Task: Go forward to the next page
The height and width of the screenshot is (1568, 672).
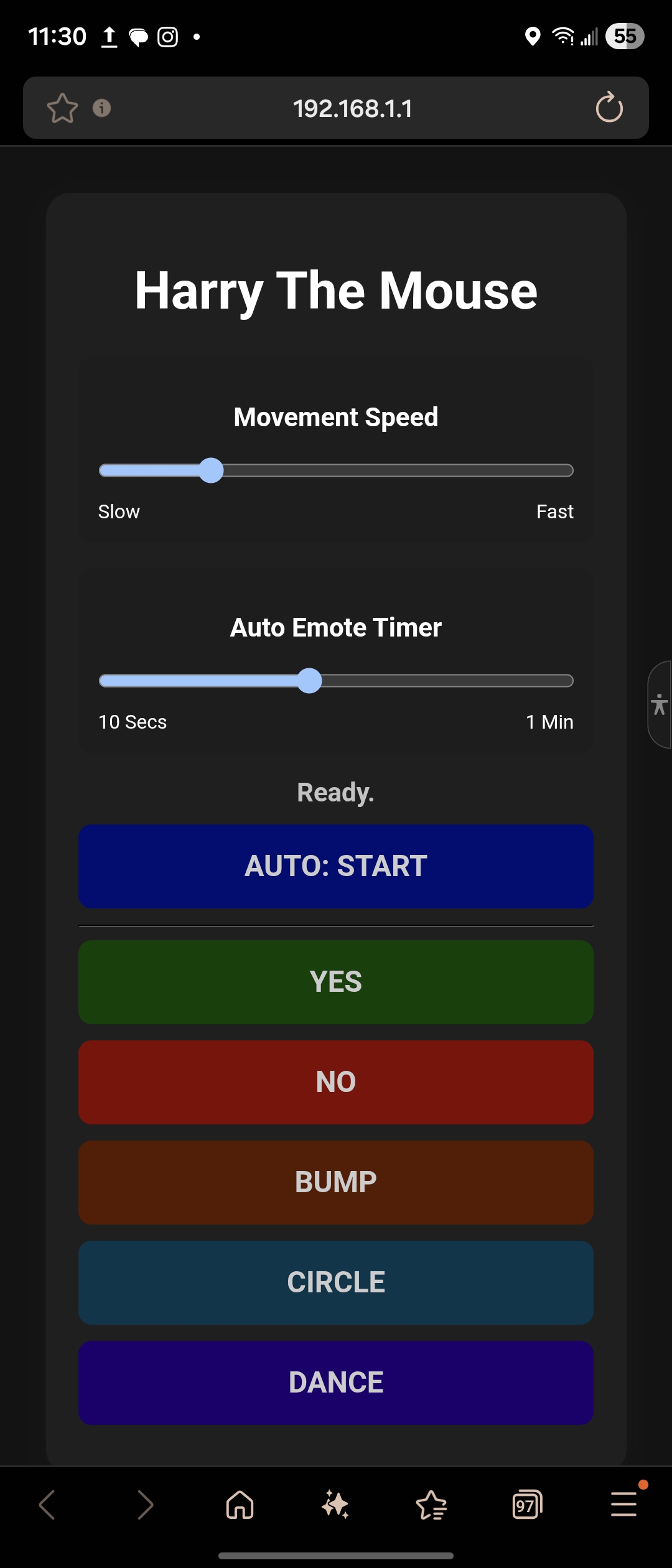Action: click(x=145, y=1506)
